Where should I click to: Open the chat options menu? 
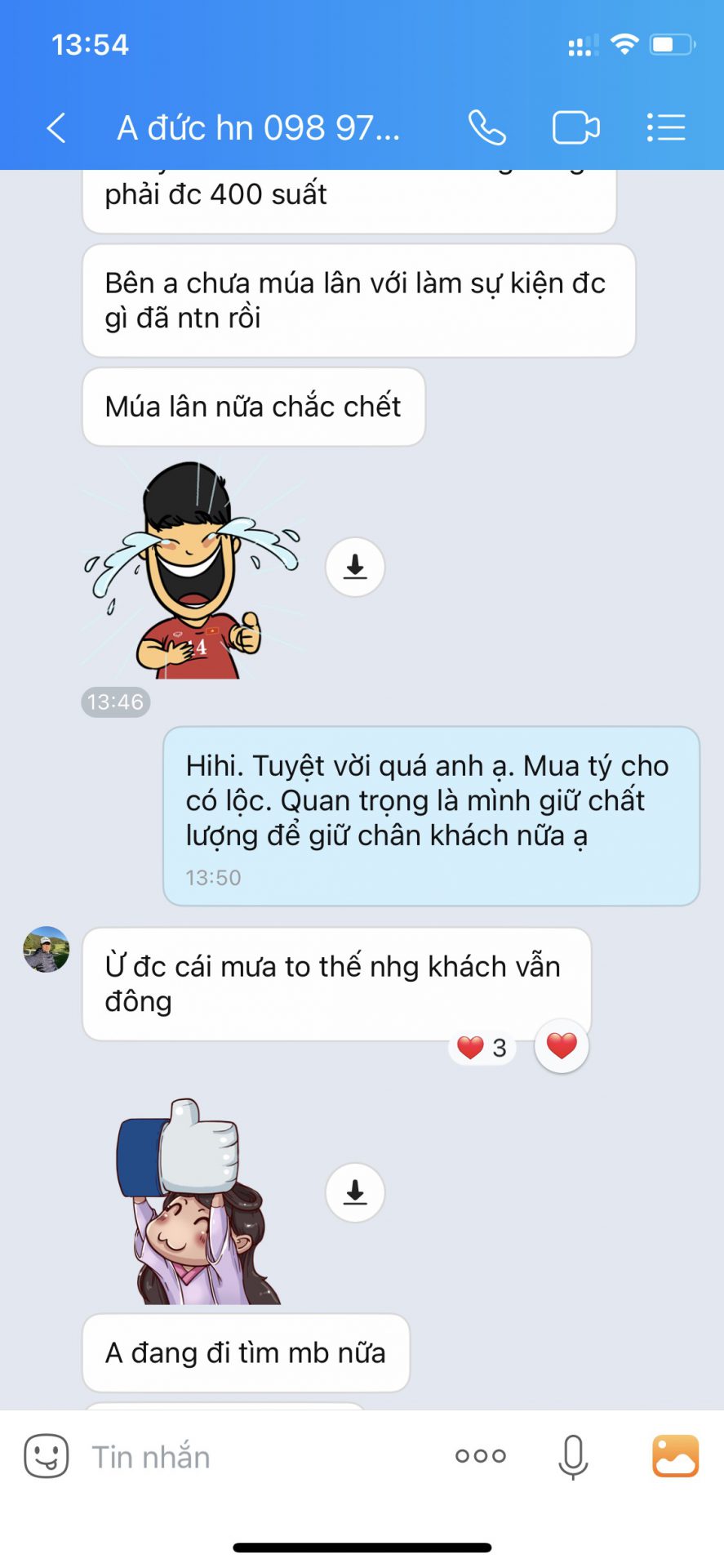tap(666, 128)
